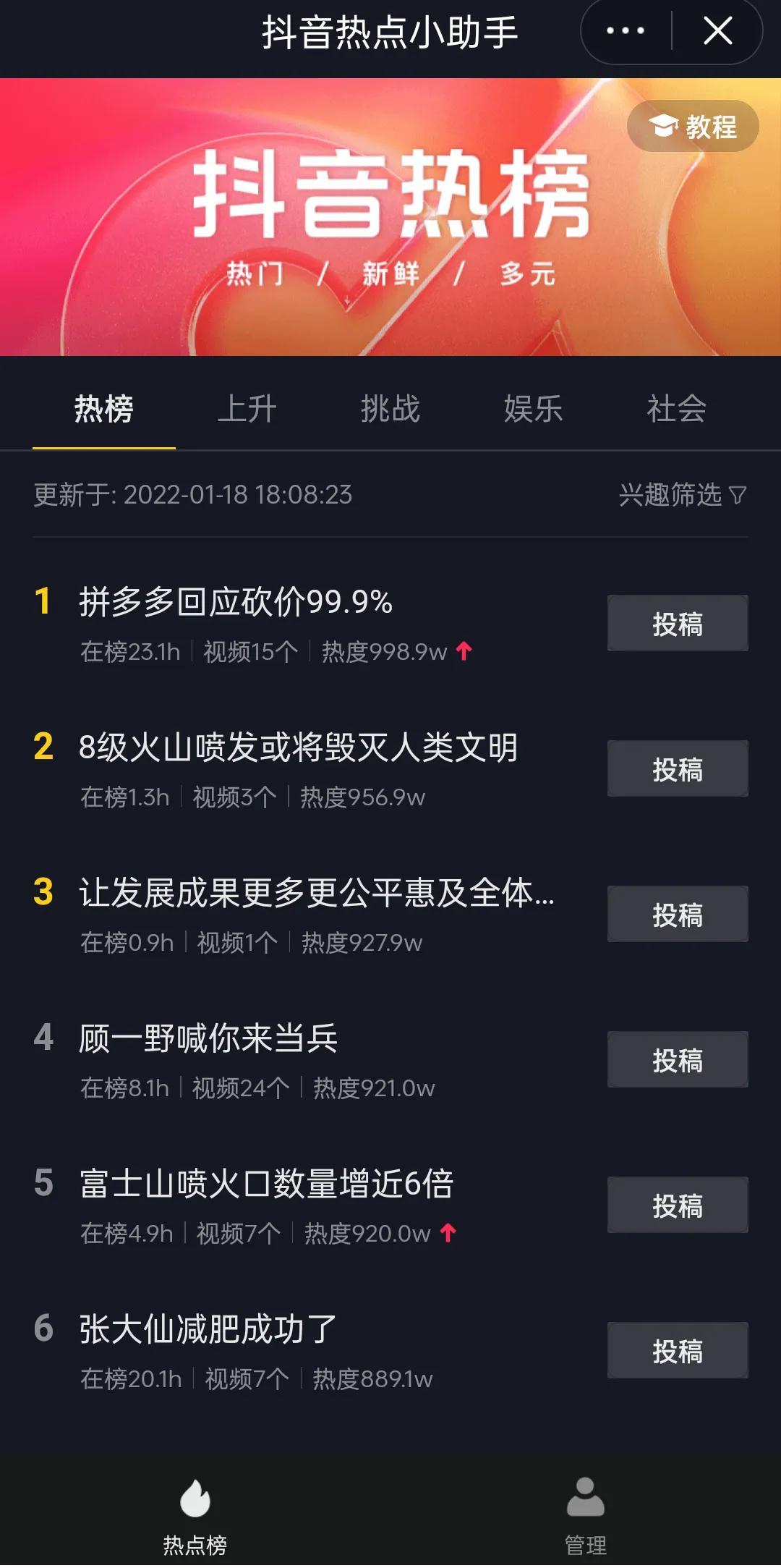The height and width of the screenshot is (1568, 781).
Task: Open topic 8级火山喷发或将毁灭人类文明
Action: pos(298,747)
